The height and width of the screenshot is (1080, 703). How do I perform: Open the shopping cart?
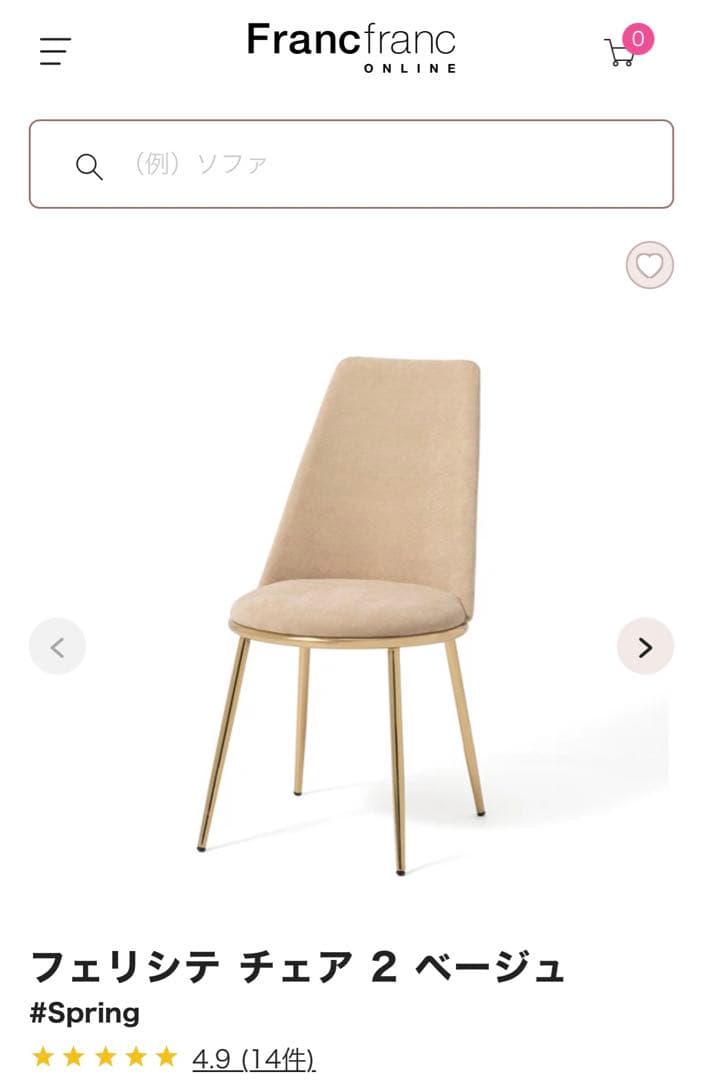[x=623, y=50]
